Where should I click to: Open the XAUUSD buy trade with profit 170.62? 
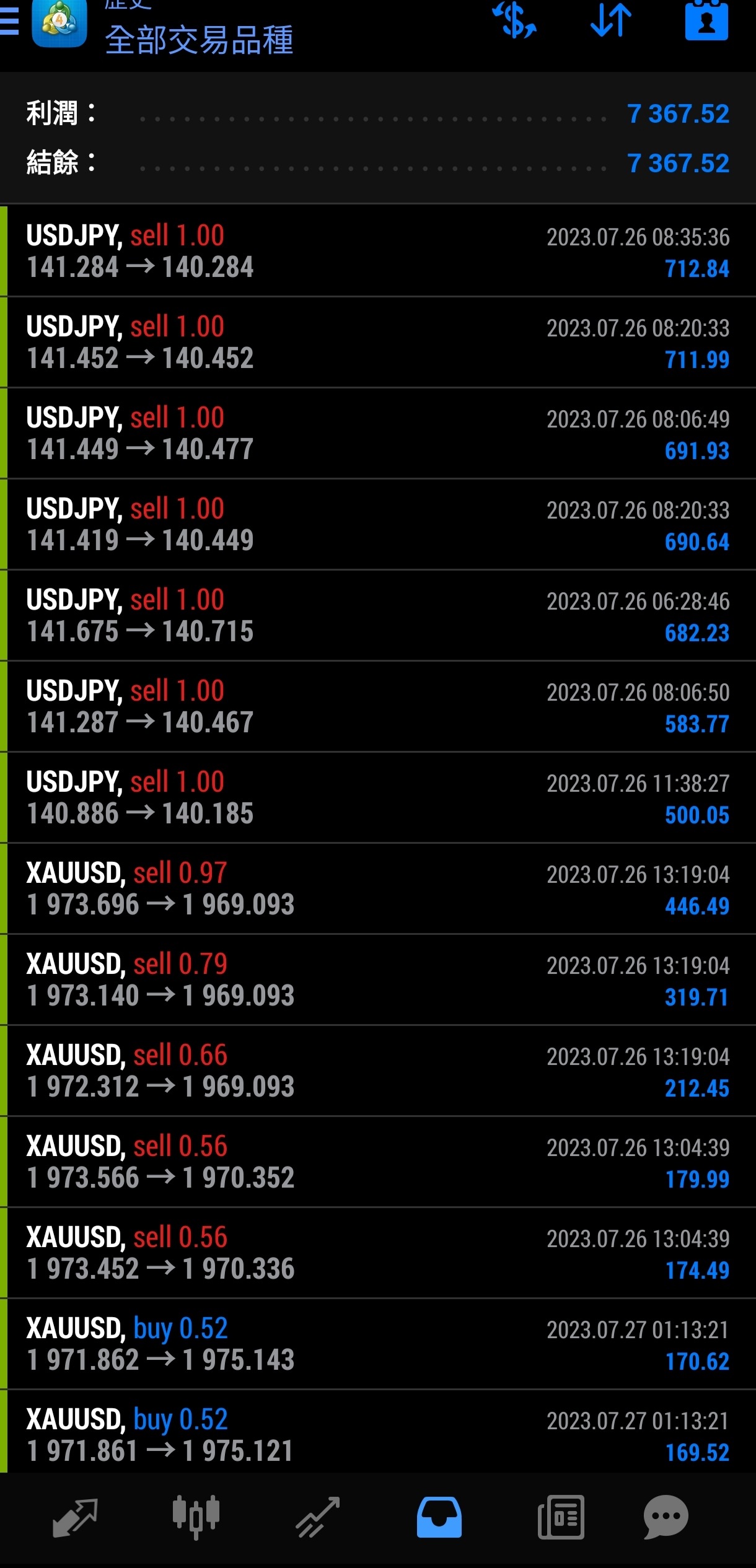pos(378,1344)
